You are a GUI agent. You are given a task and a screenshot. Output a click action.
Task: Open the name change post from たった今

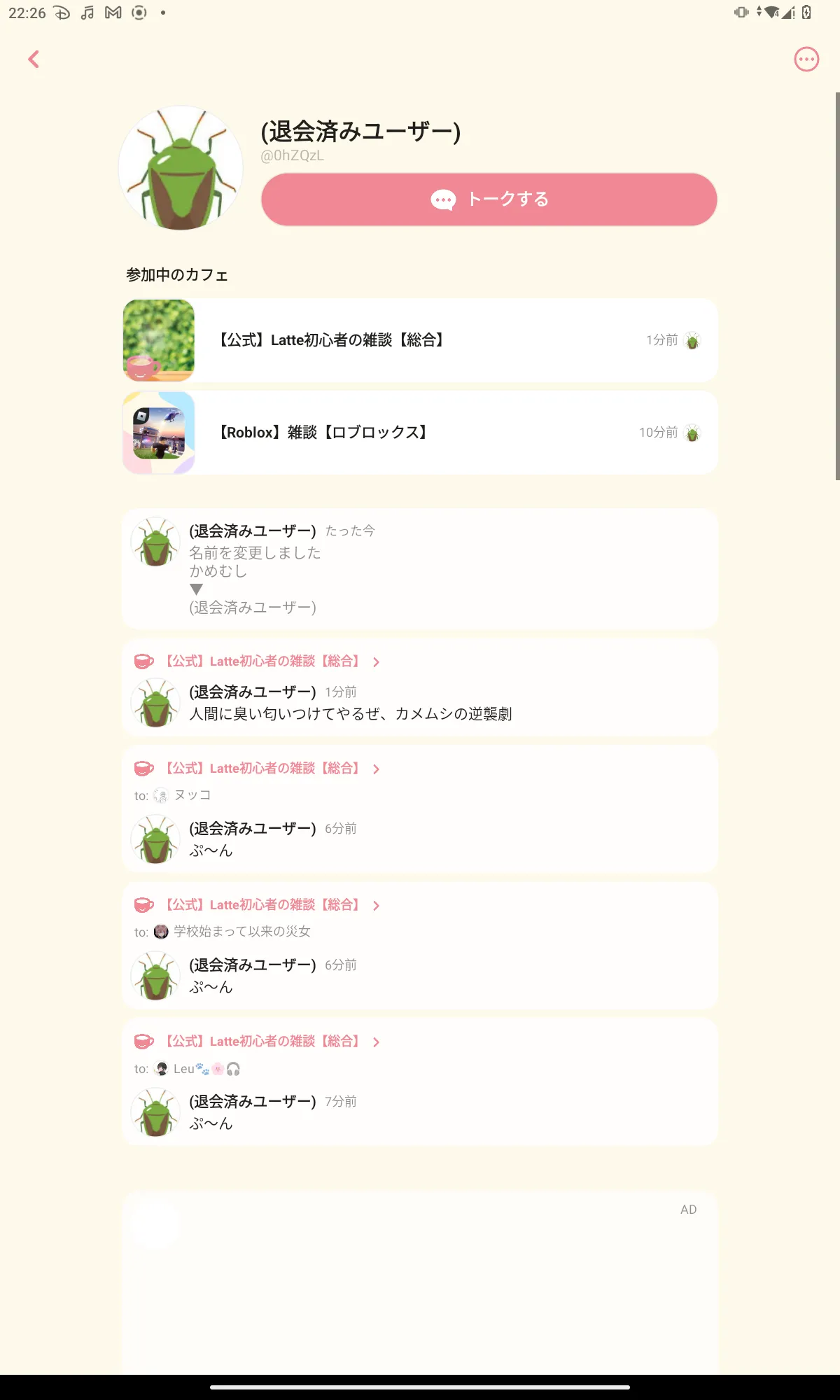420,568
